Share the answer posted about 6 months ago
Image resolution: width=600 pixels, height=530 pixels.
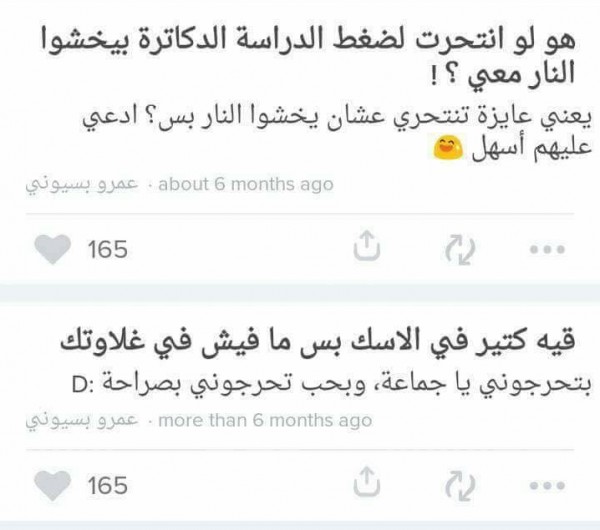click(368, 247)
